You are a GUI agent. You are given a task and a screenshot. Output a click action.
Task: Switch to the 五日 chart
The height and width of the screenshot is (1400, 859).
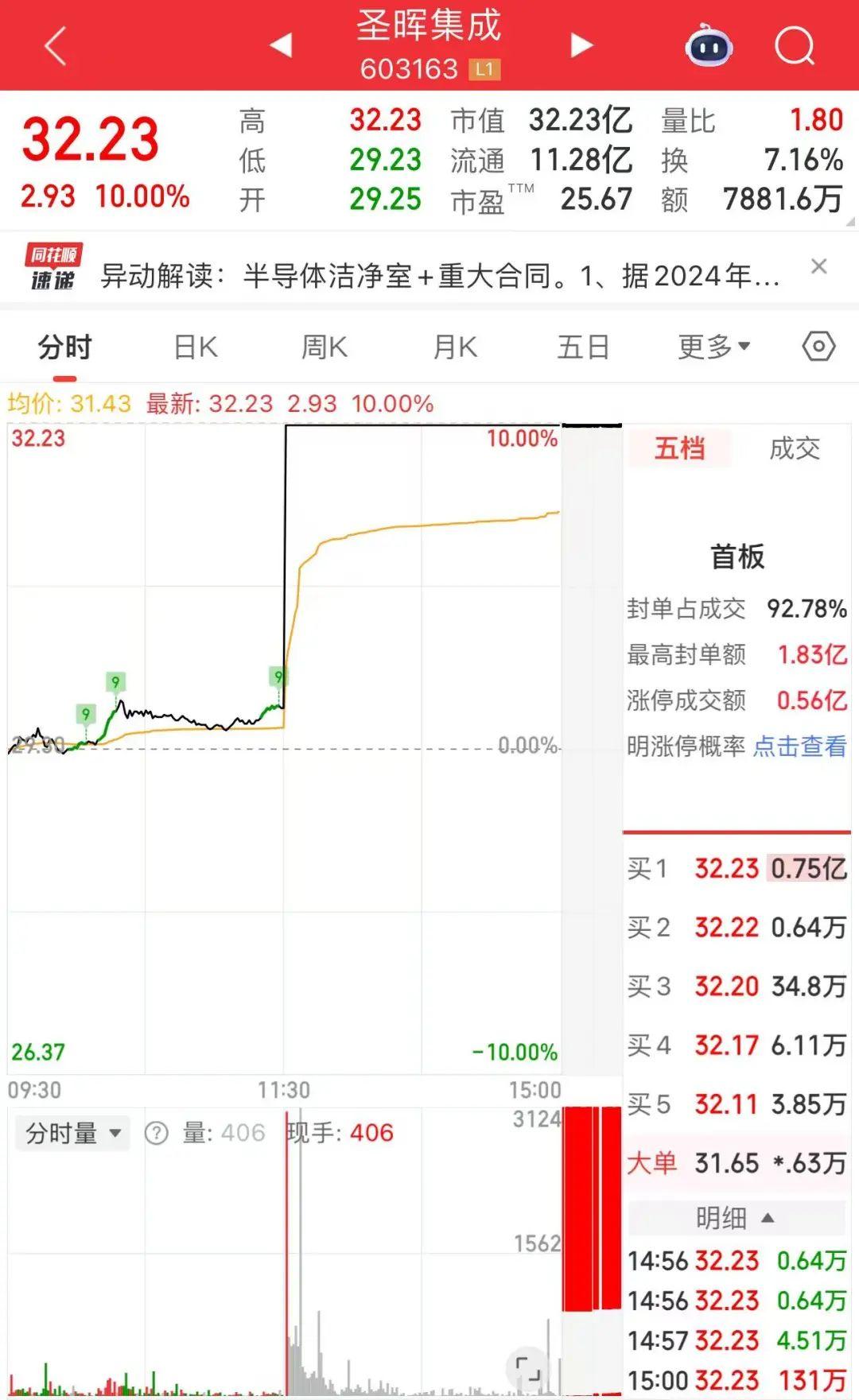click(583, 347)
